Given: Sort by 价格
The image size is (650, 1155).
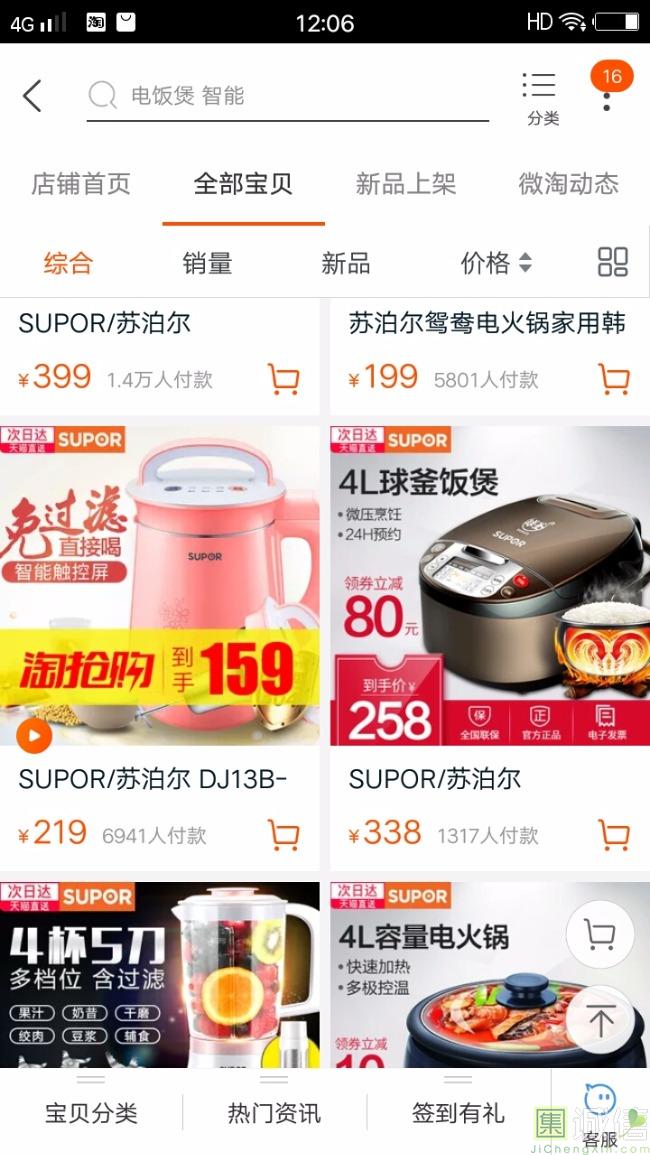Looking at the screenshot, I should point(495,263).
